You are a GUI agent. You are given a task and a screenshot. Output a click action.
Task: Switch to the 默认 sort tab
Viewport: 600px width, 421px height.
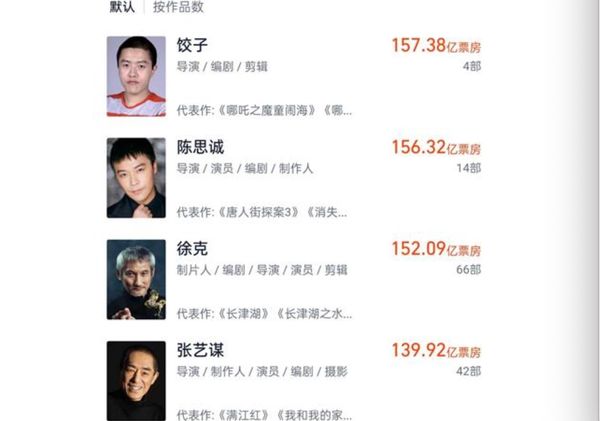pos(122,7)
